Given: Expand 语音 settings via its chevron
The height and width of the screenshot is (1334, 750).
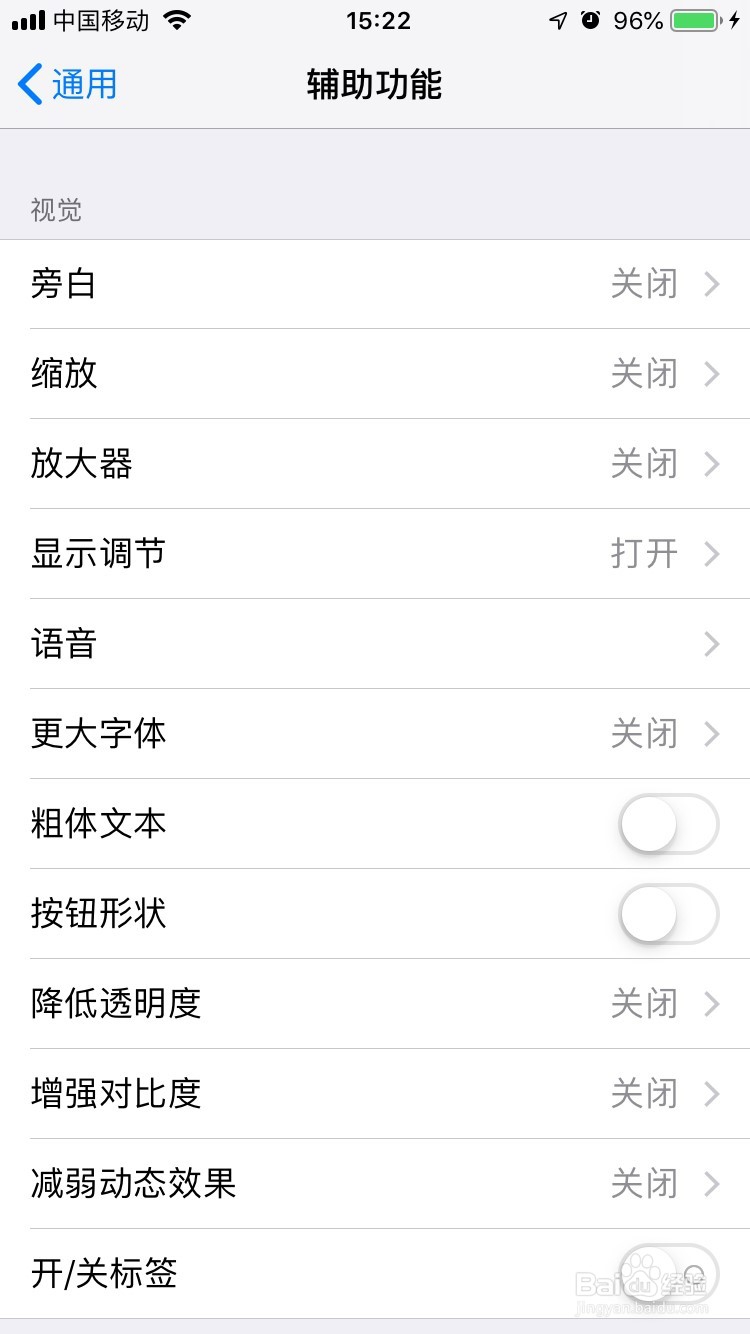Looking at the screenshot, I should [x=712, y=644].
